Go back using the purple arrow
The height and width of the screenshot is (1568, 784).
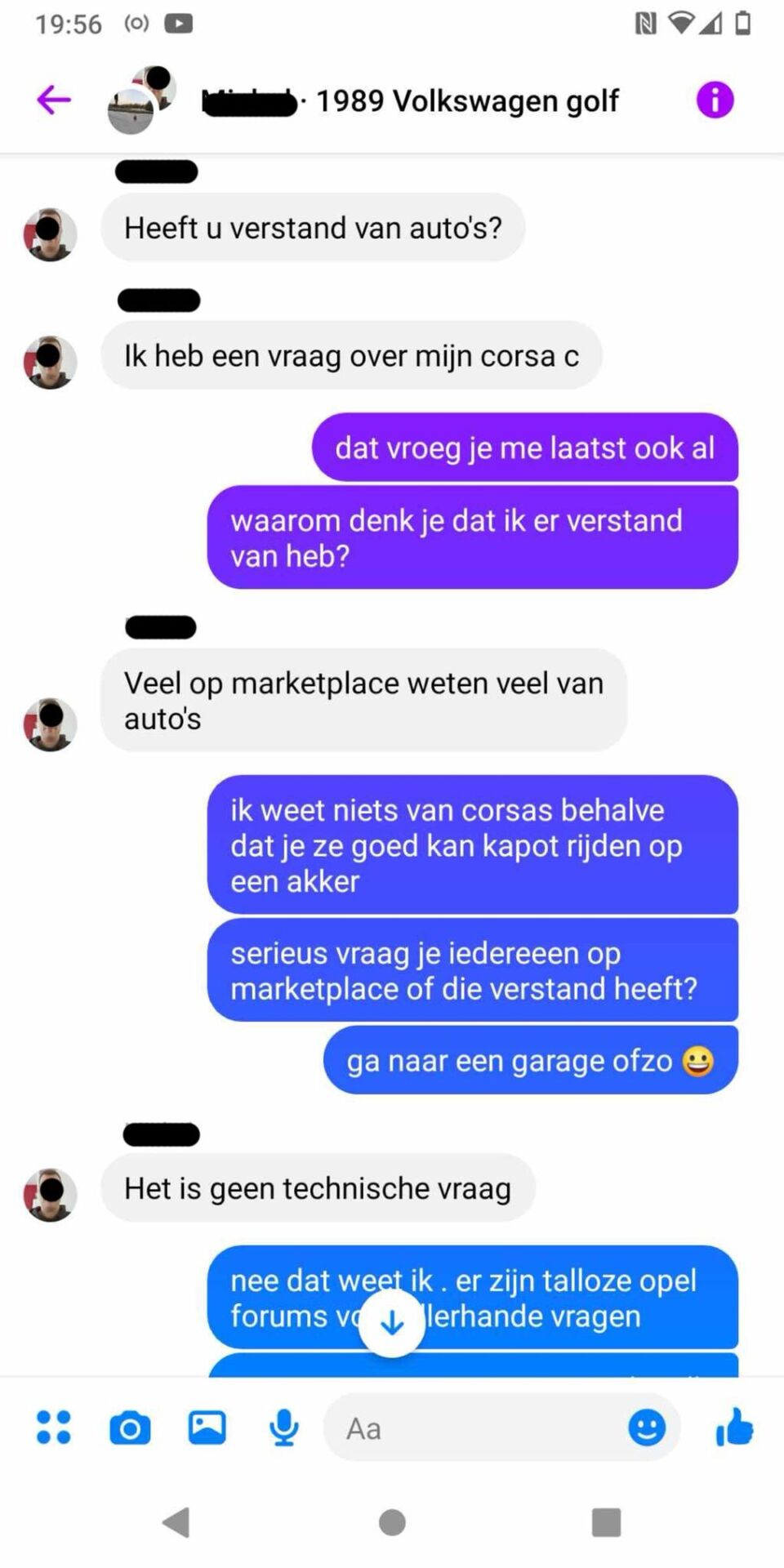coord(54,100)
